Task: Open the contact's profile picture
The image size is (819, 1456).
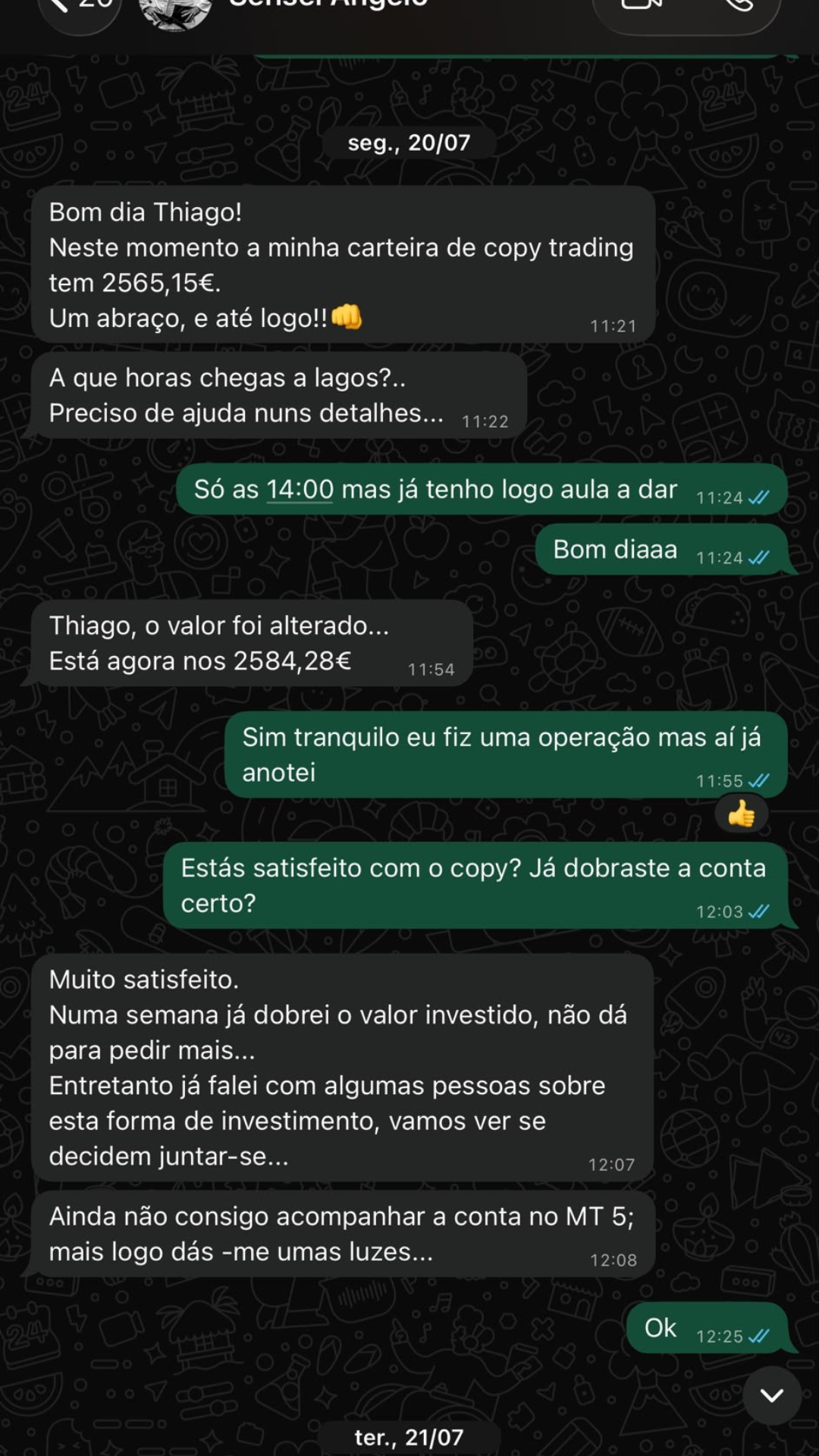Action: click(x=175, y=12)
